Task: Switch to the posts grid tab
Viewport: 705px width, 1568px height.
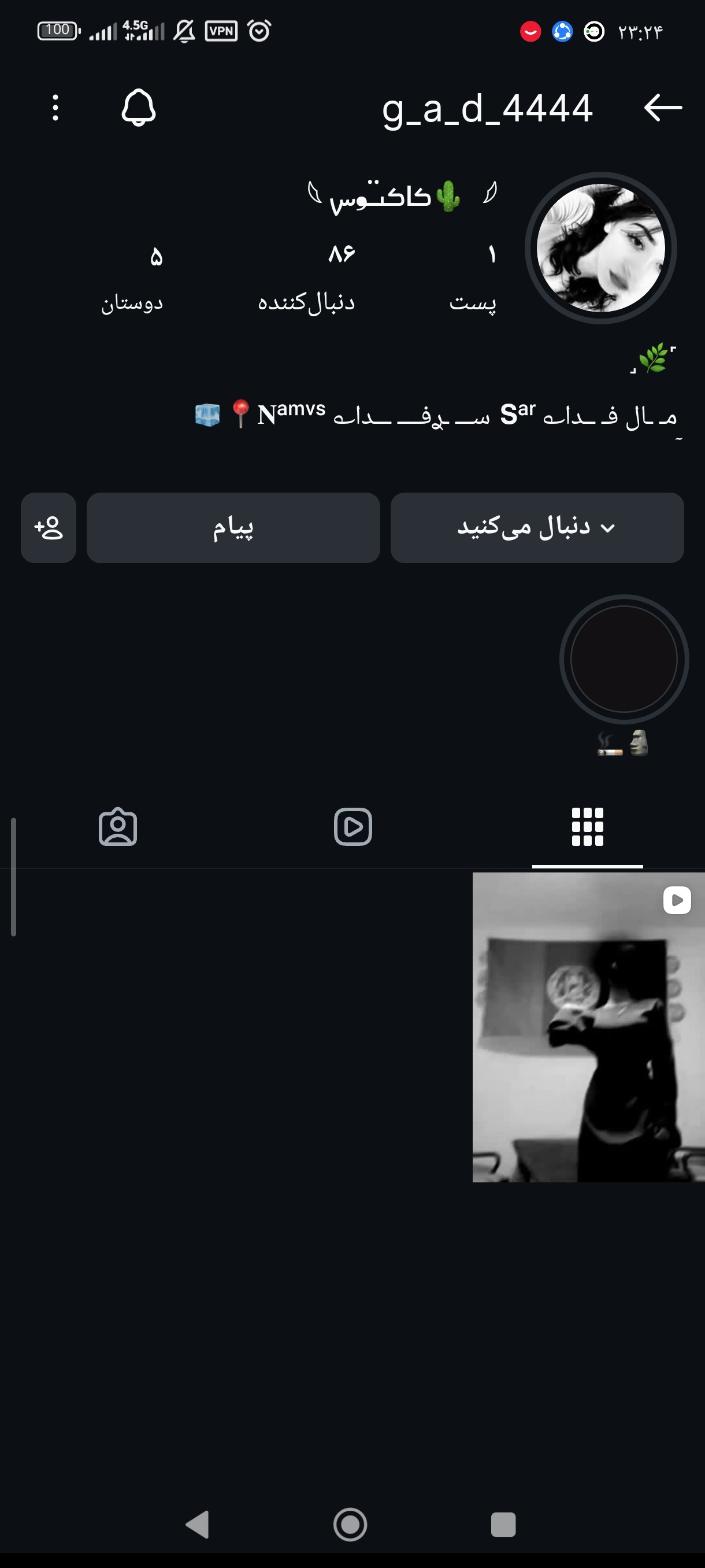Action: point(587,827)
